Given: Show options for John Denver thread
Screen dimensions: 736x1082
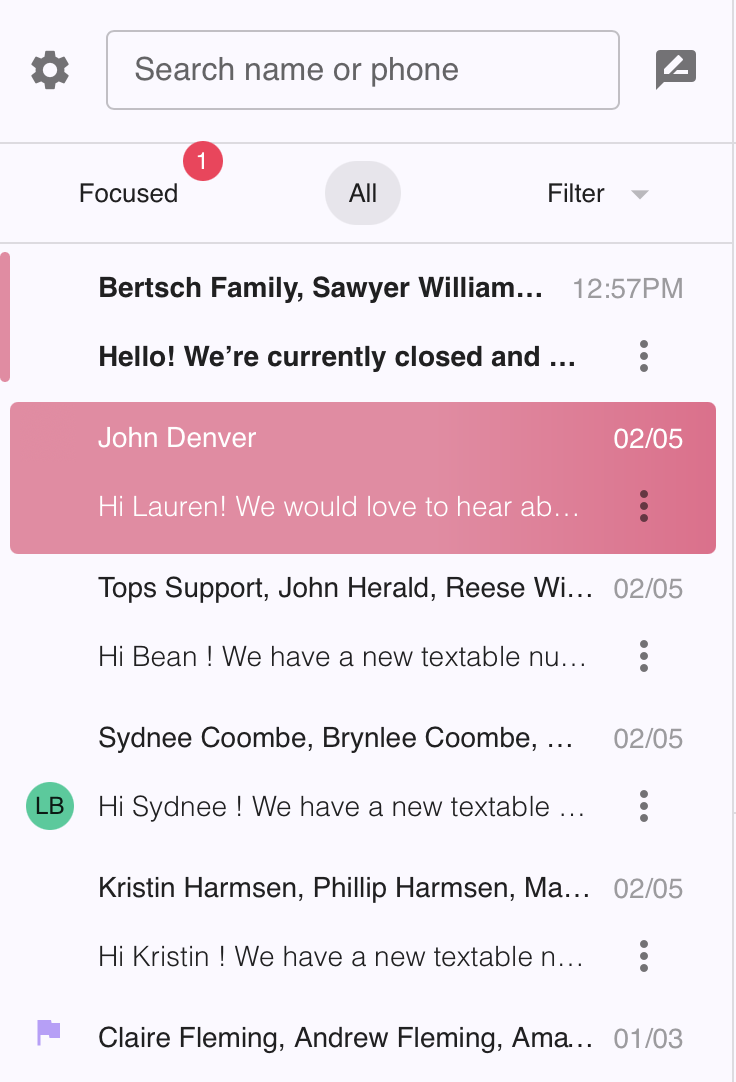Looking at the screenshot, I should point(644,506).
